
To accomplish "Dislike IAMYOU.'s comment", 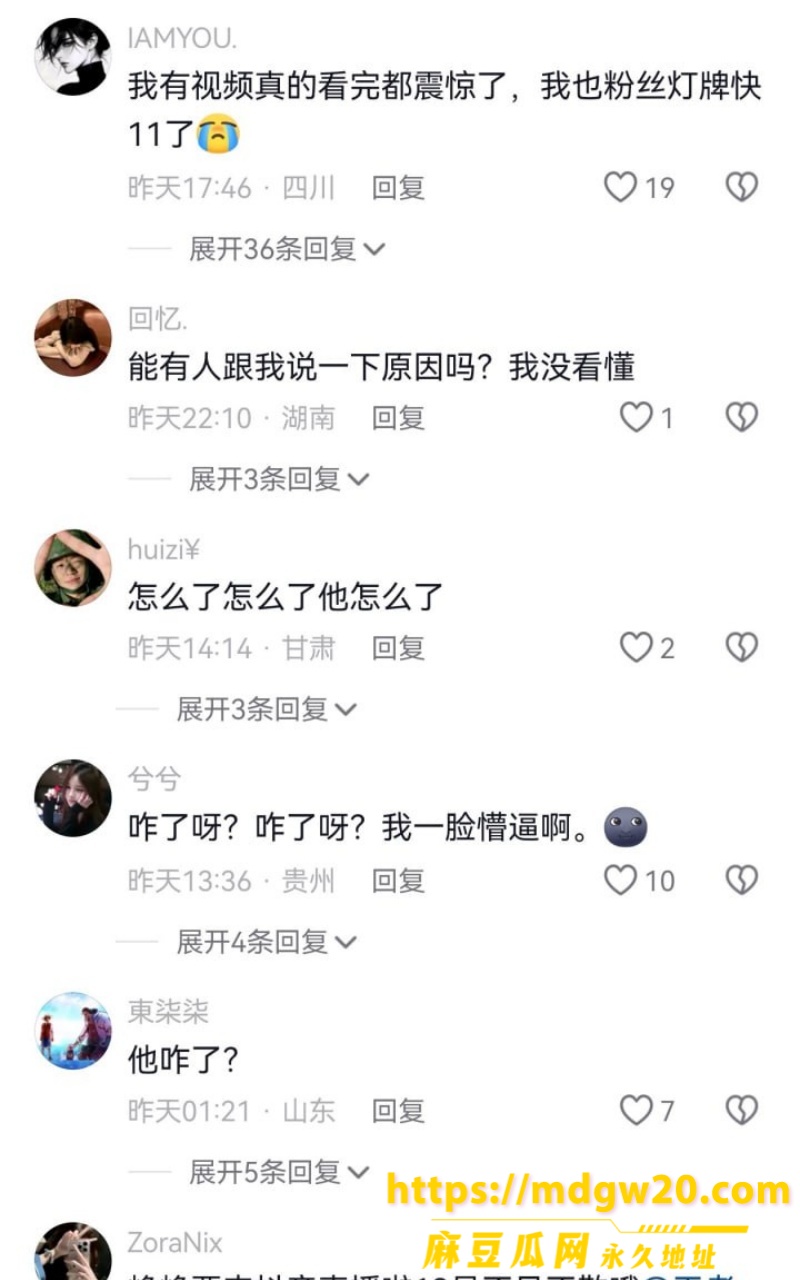I will tap(741, 187).
